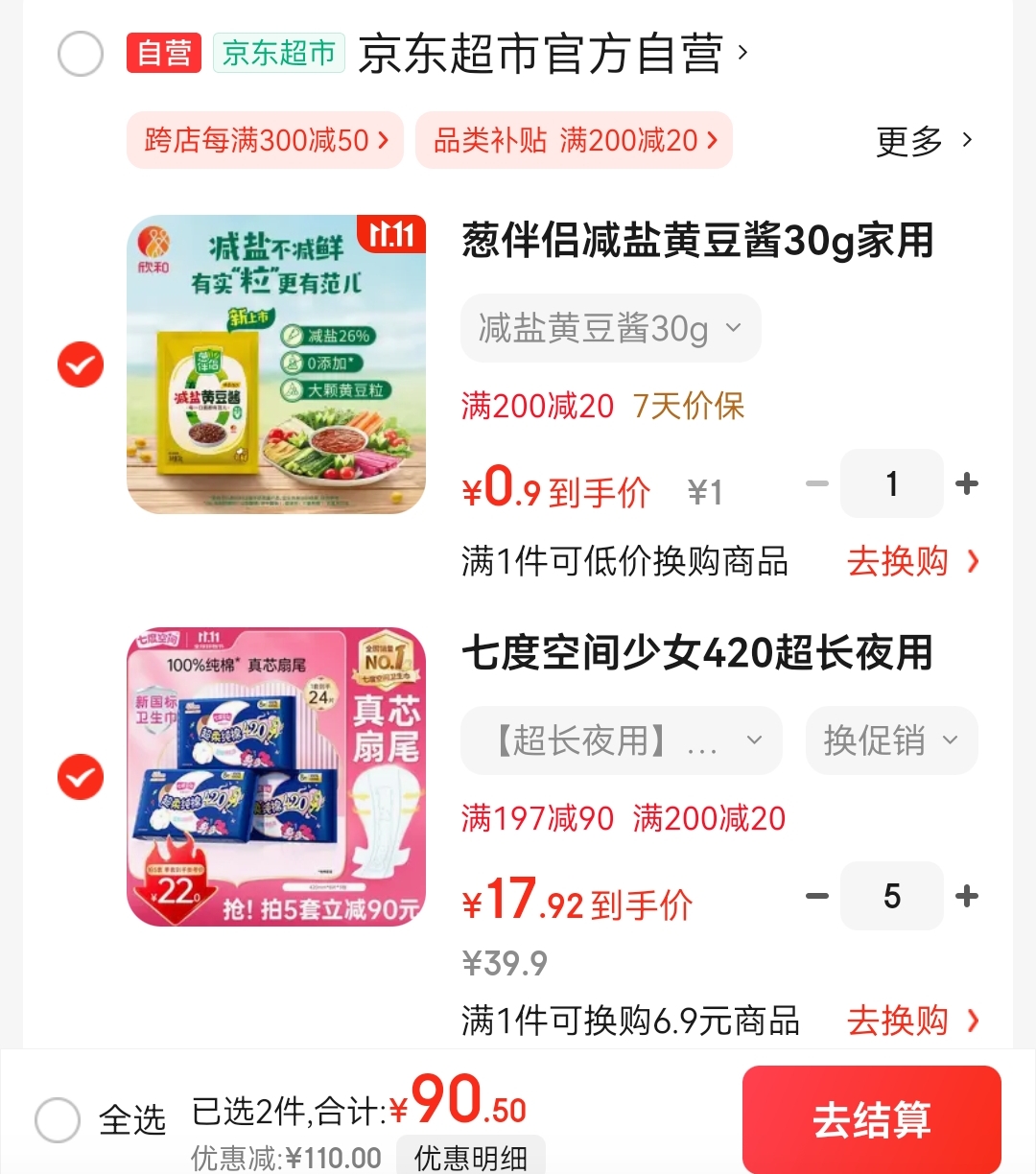Image resolution: width=1036 pixels, height=1174 pixels.
Task: Uncheck the 七度空间少女420 item
Action: point(81,777)
